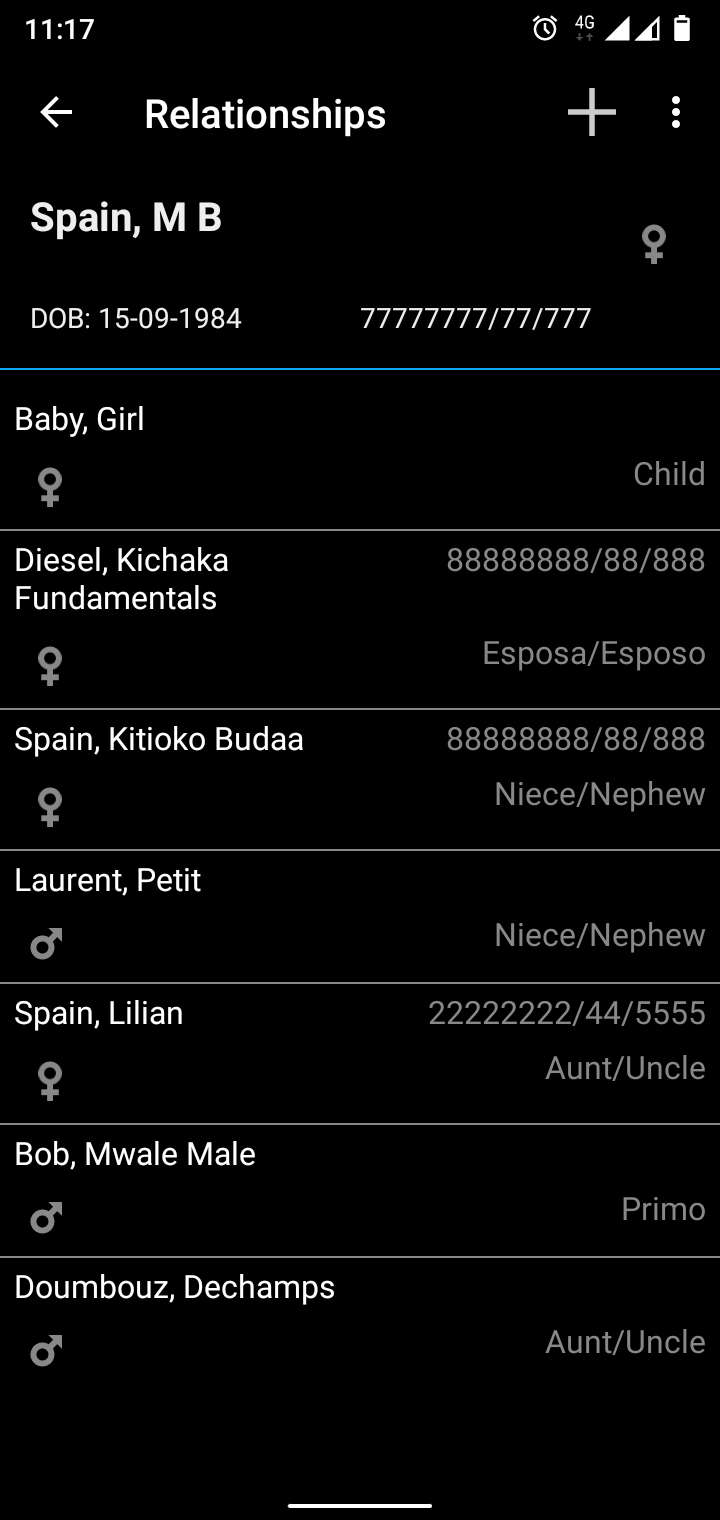
Task: Open Spain, Kitioko Budaa relationship entry
Action: [x=360, y=780]
